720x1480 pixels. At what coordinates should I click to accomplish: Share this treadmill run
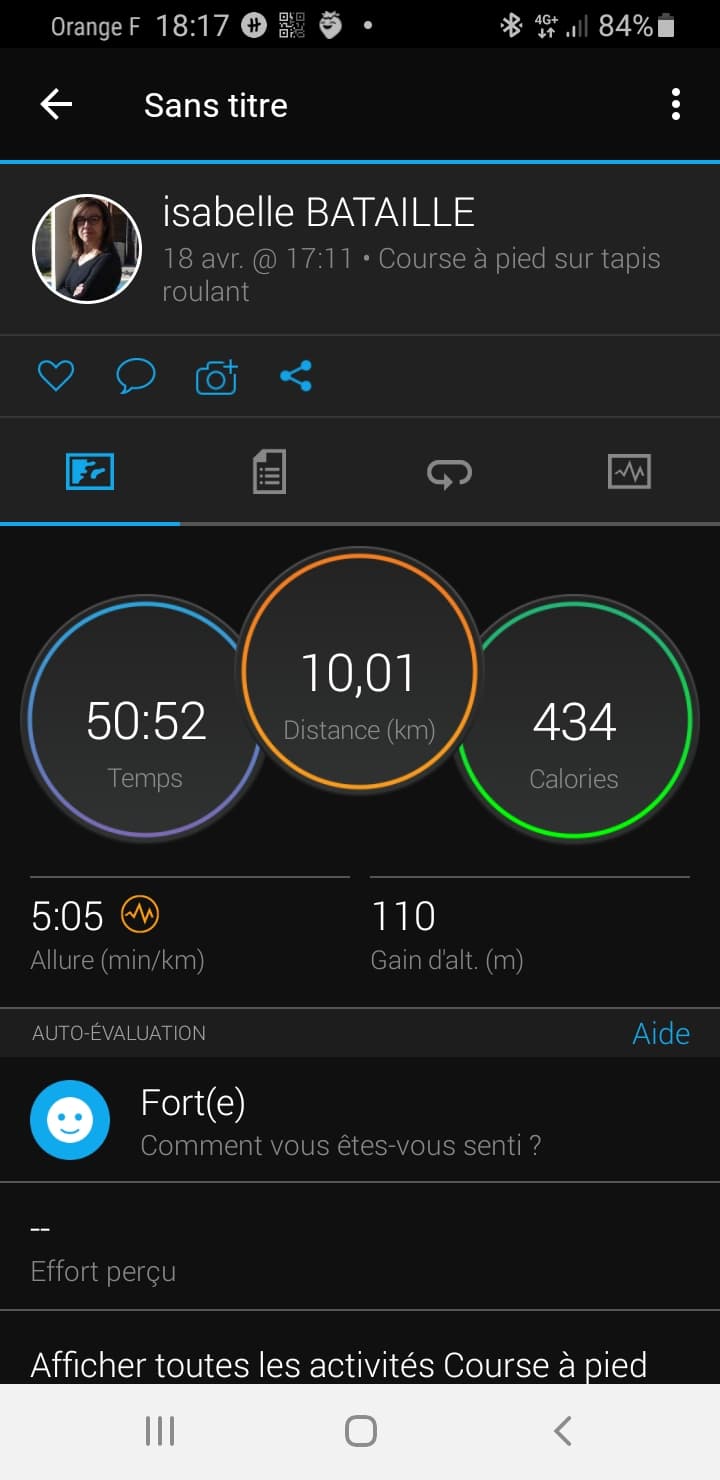click(x=296, y=376)
